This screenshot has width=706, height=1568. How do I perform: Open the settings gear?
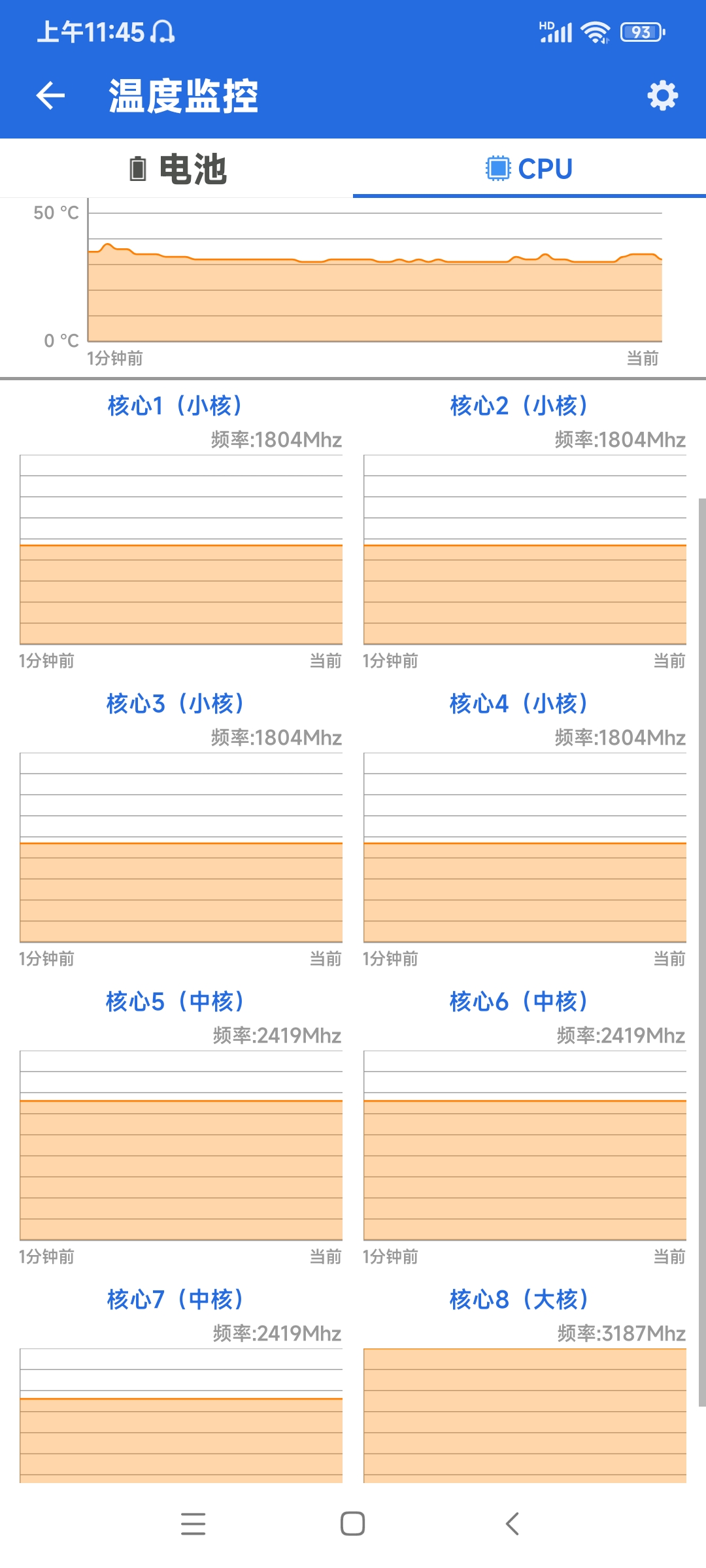point(662,96)
